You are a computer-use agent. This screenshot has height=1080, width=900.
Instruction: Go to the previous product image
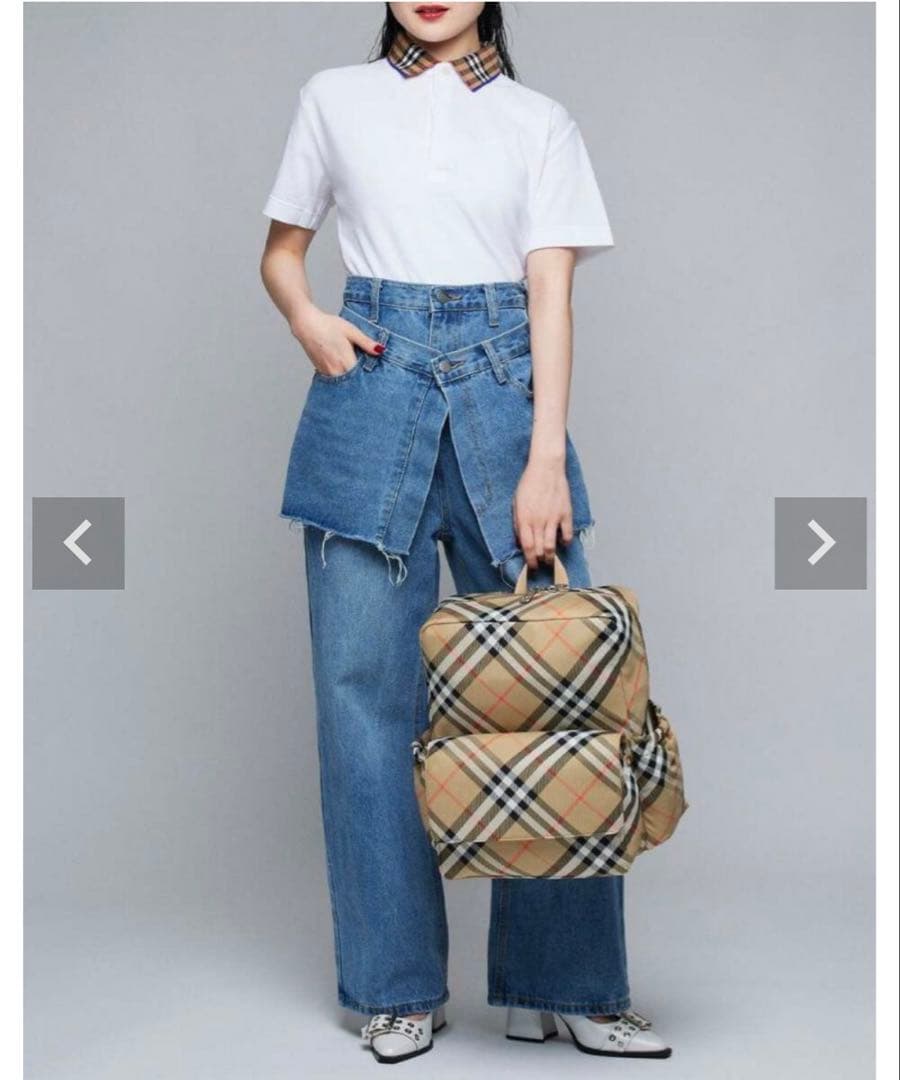point(78,543)
